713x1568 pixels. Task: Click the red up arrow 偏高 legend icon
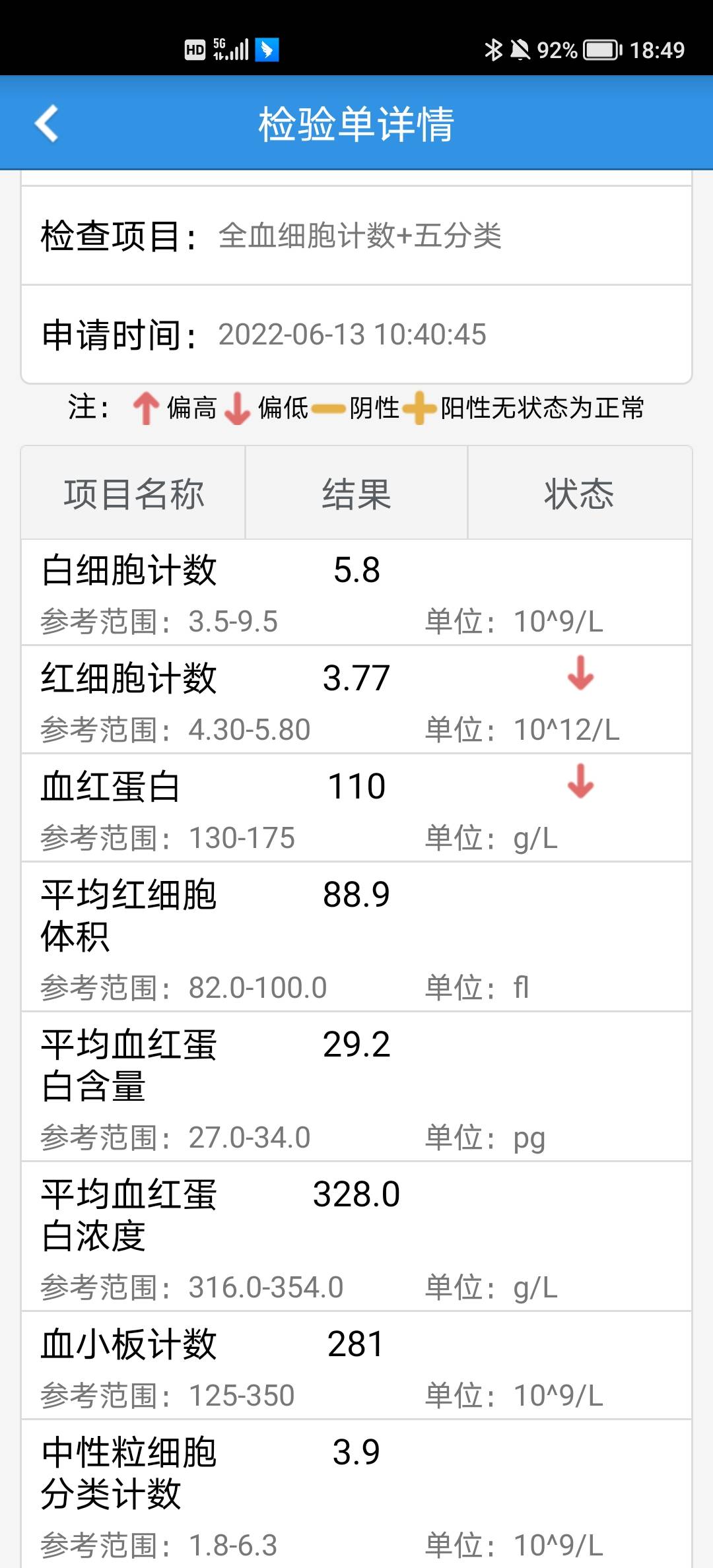[x=147, y=408]
